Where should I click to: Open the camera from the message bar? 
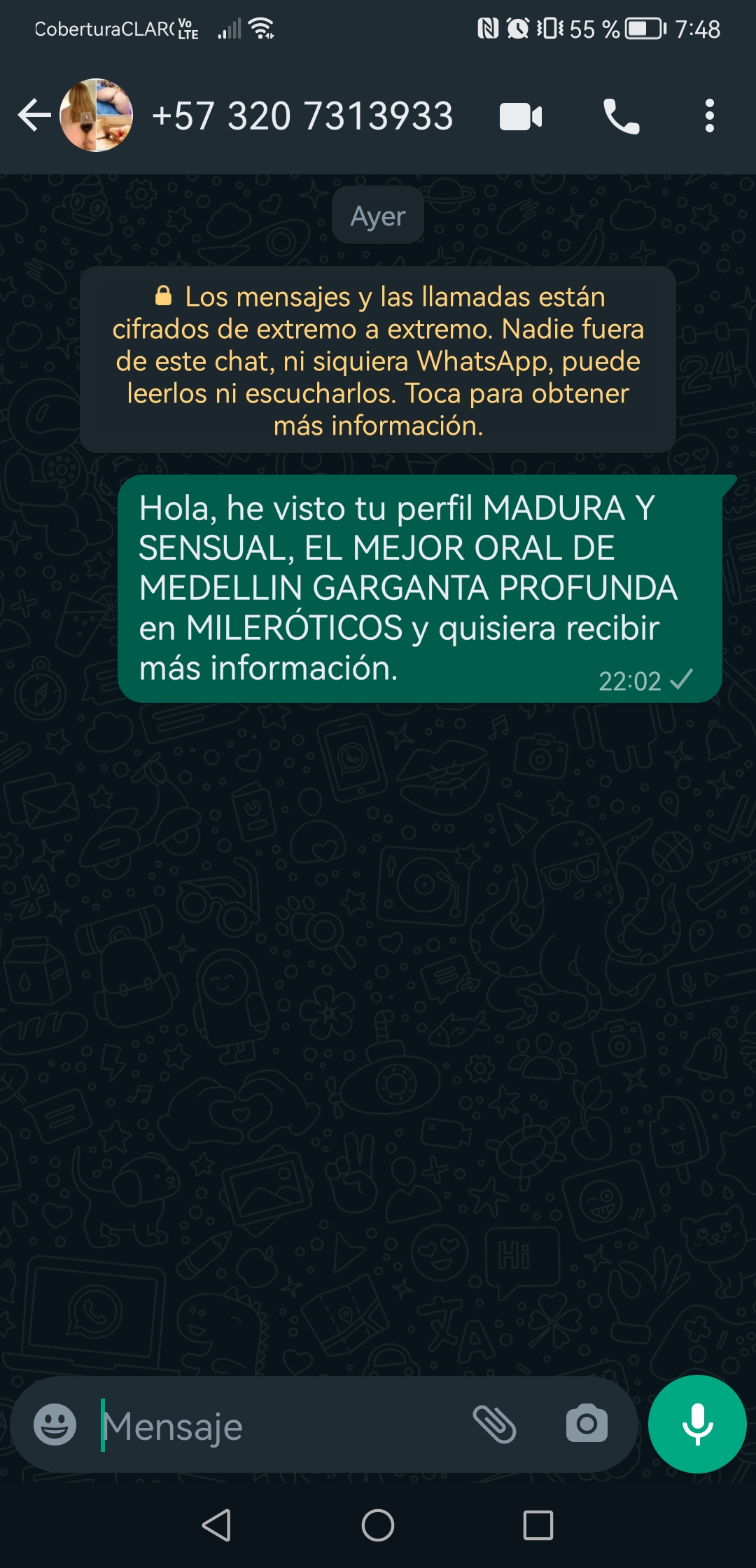pos(587,1423)
